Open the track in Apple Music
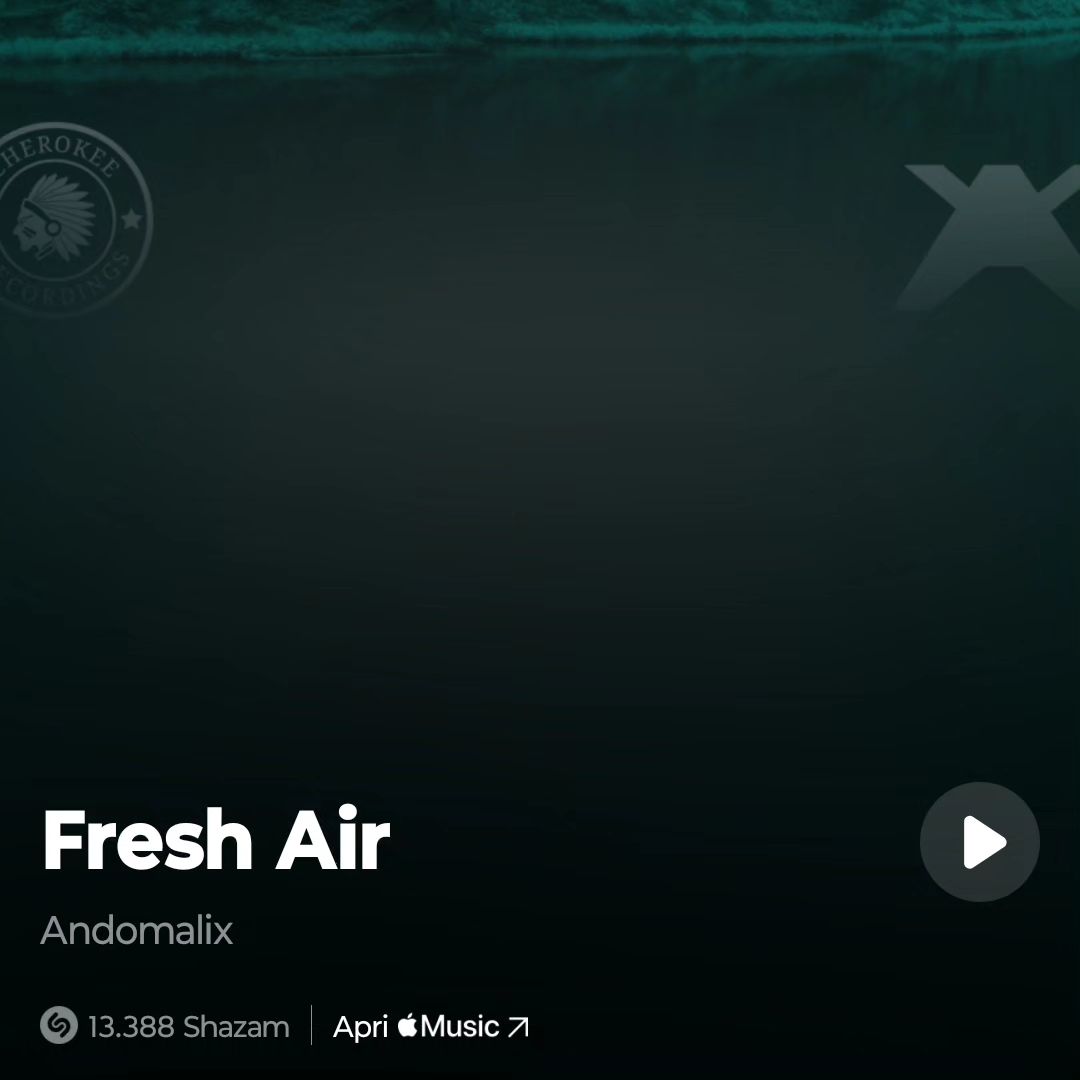 [430, 1027]
